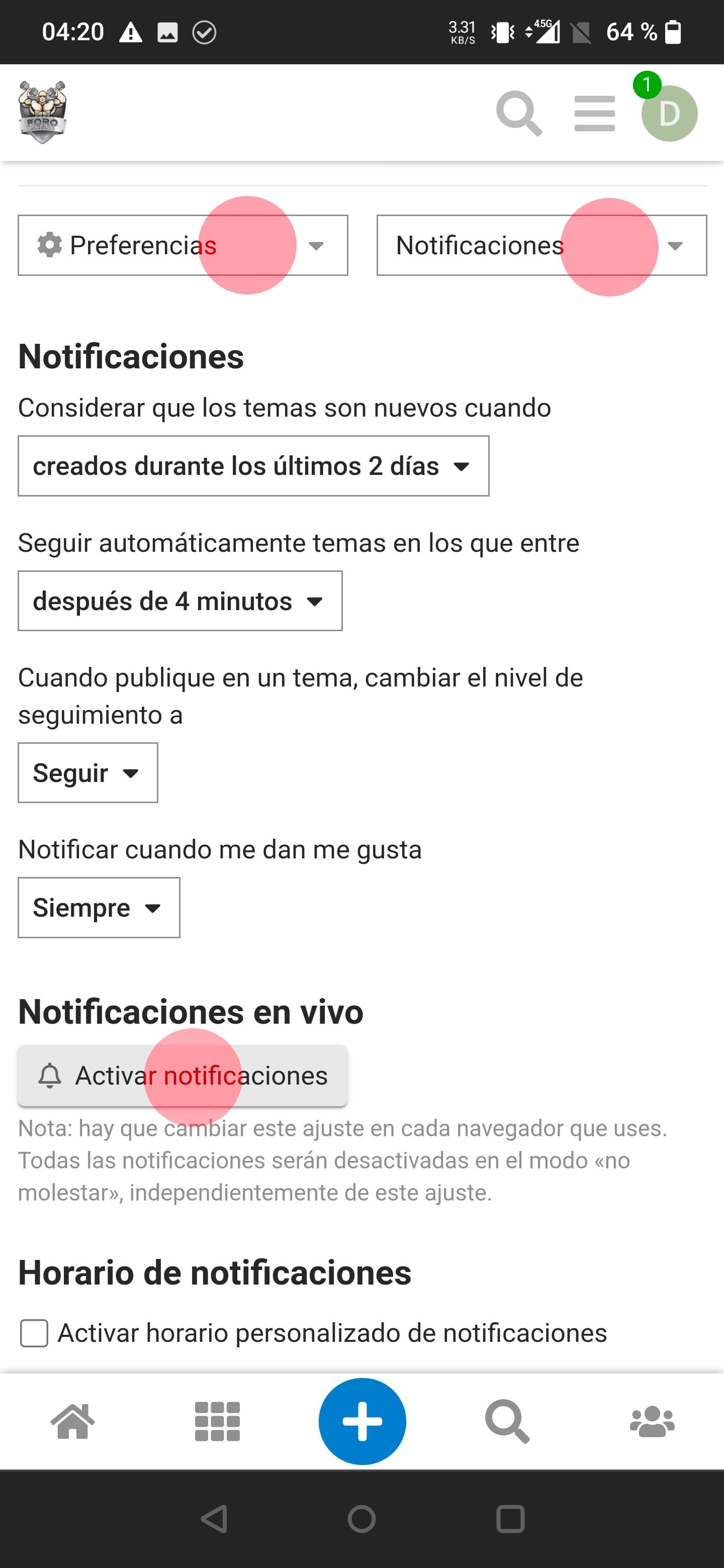The height and width of the screenshot is (1568, 724).
Task: Change 'creados durante los últimos 2 días' option
Action: (x=253, y=466)
